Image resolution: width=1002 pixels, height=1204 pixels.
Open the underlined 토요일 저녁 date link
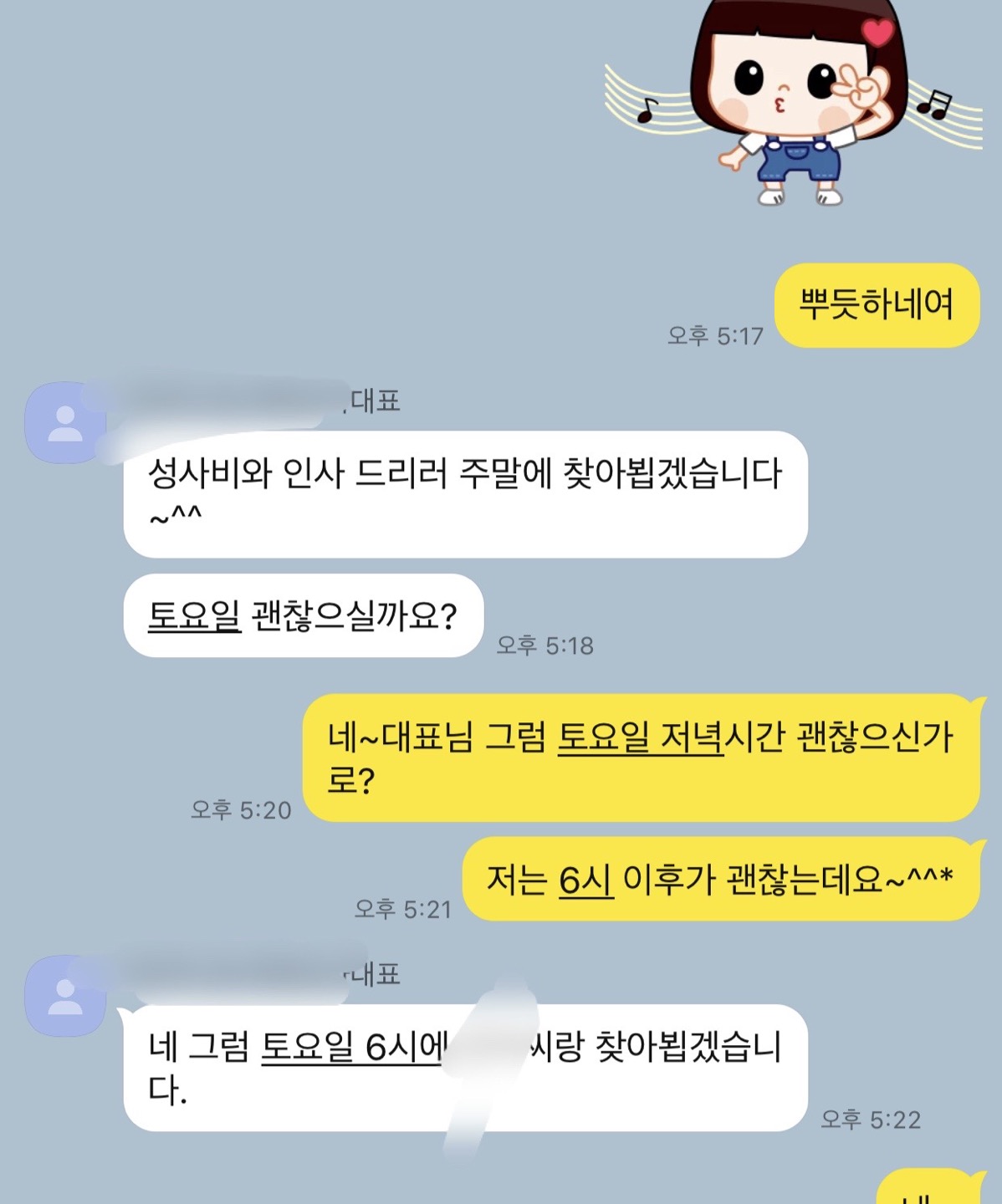point(640,737)
